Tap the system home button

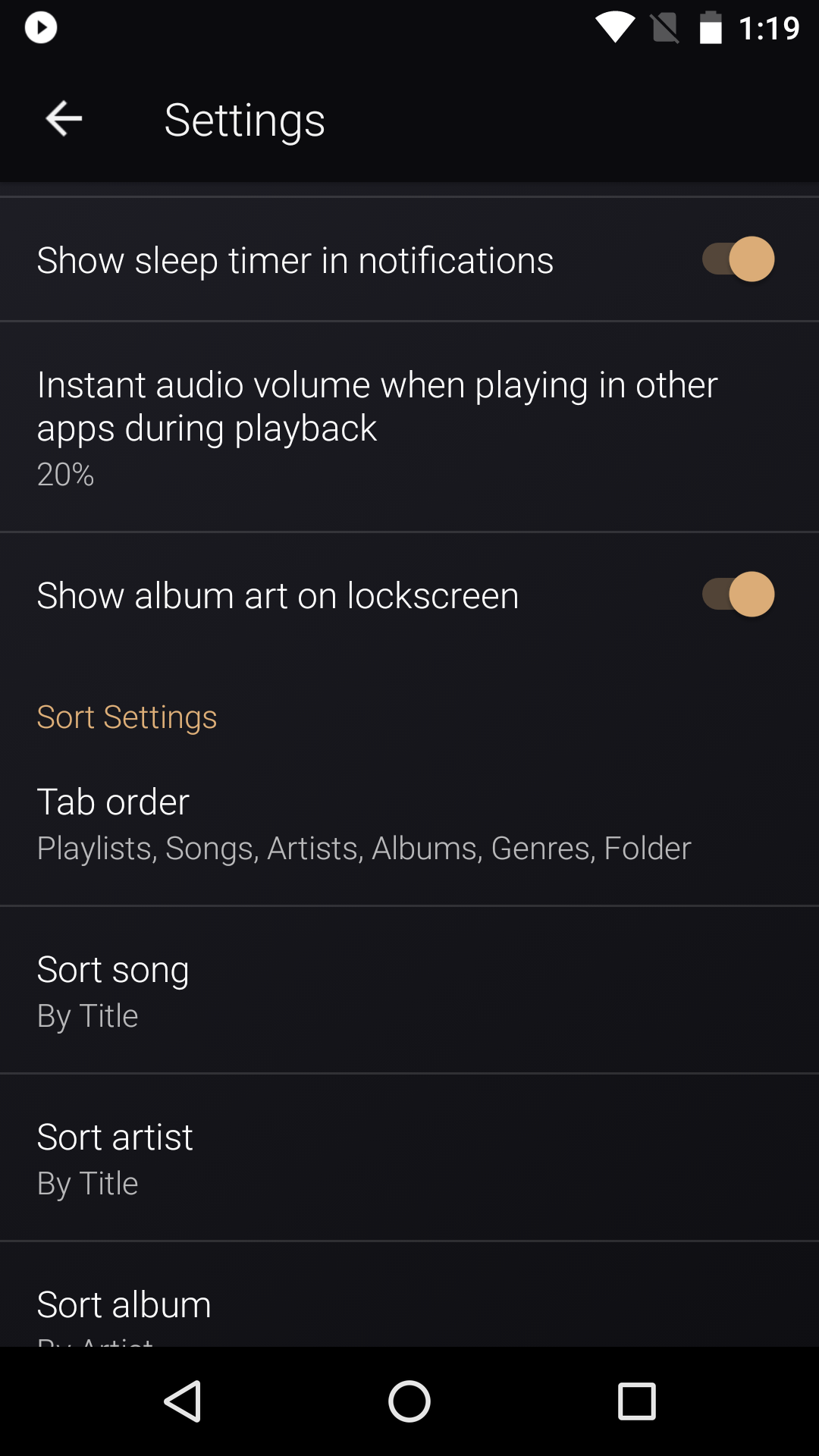coord(409,1401)
